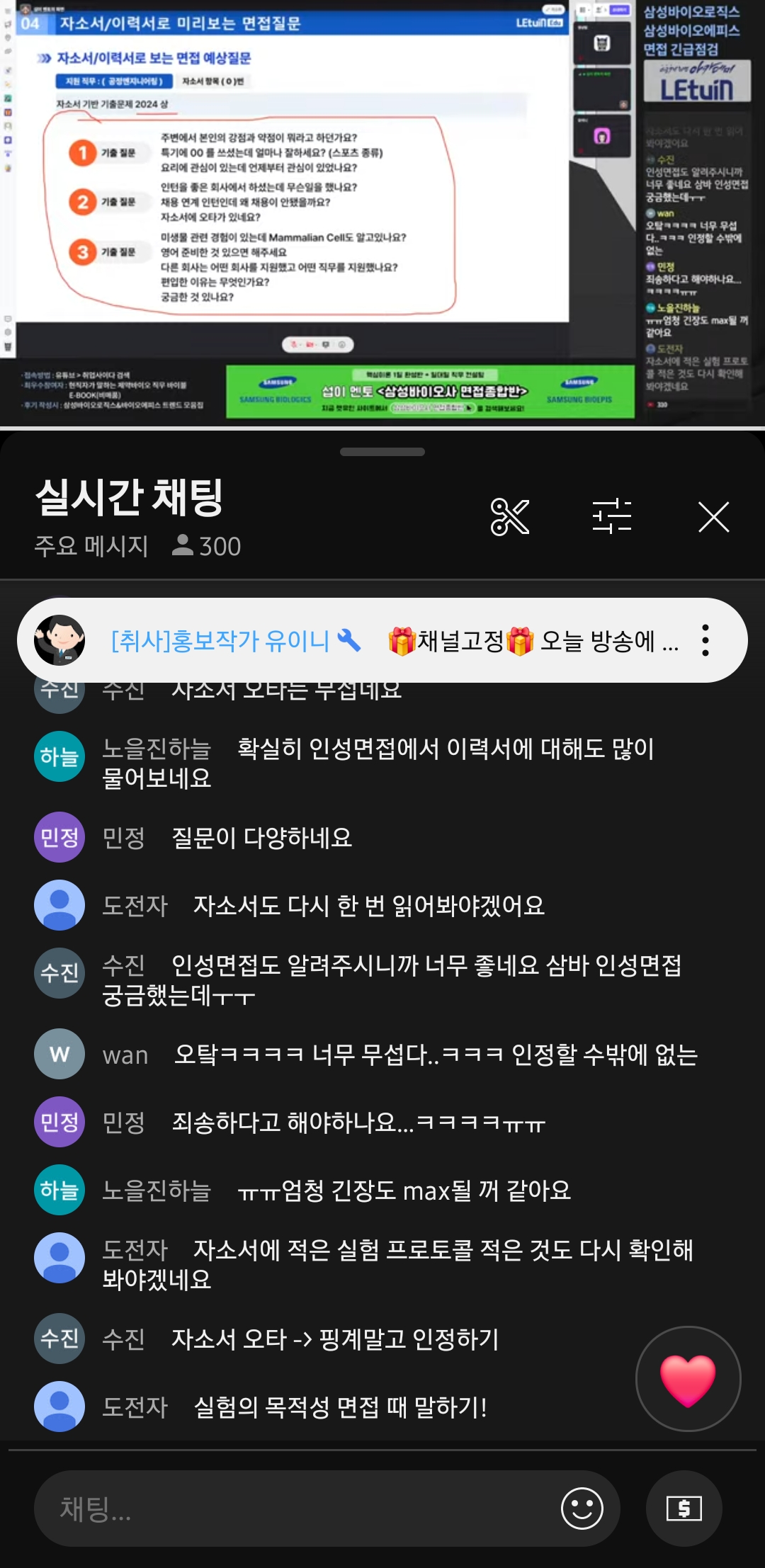Viewport: 765px width, 1568px height.
Task: Send a heart reaction
Action: [x=688, y=1379]
